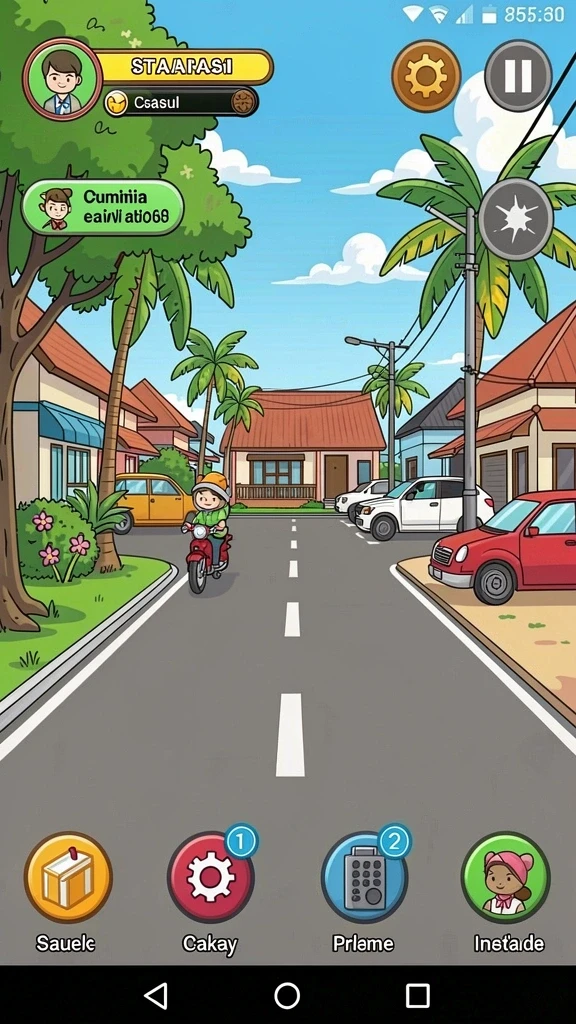This screenshot has height=1024, width=576.
Task: Open the green Instade character button
Action: (x=506, y=877)
